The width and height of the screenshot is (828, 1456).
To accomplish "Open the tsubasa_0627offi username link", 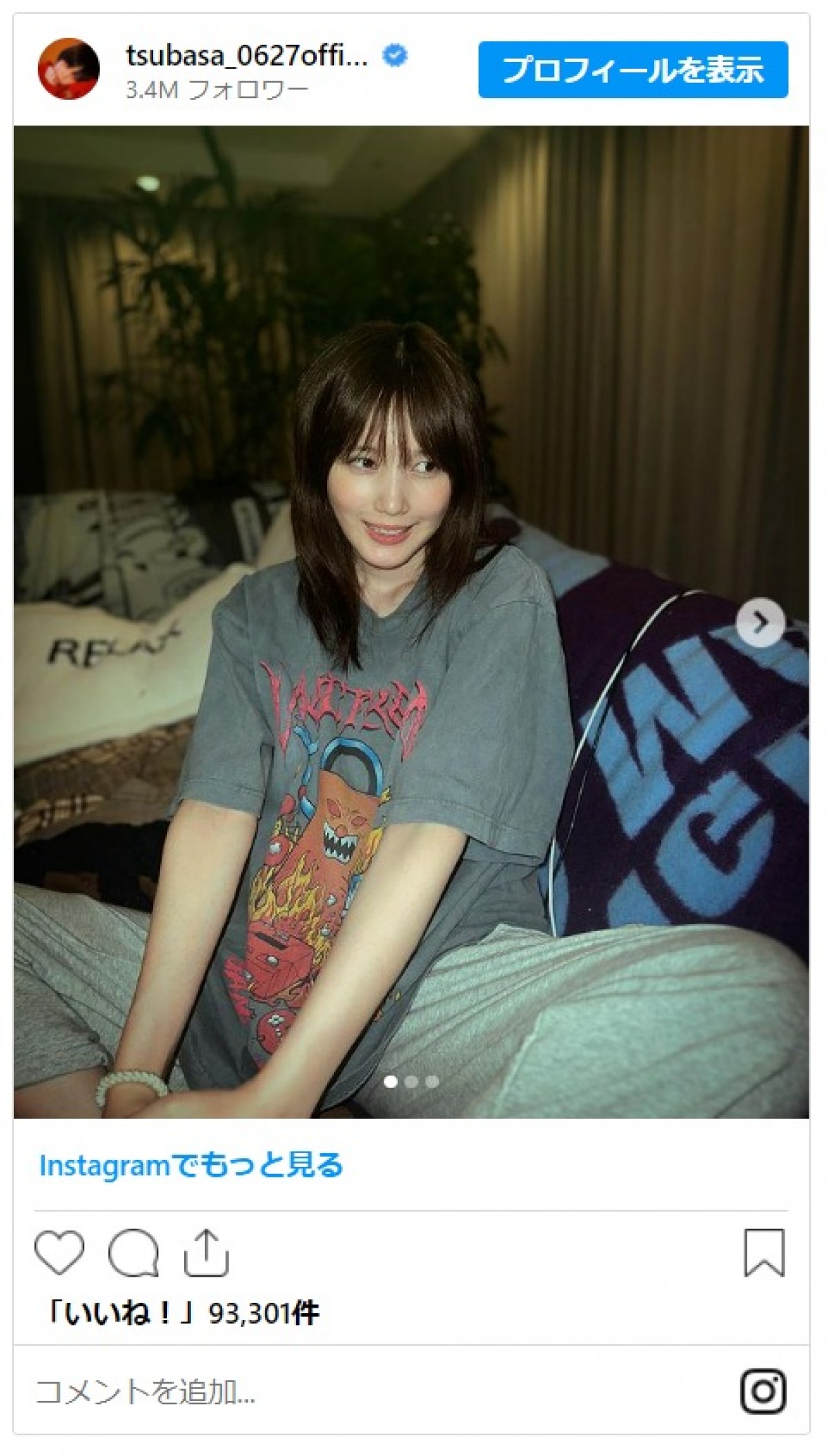I will (246, 56).
